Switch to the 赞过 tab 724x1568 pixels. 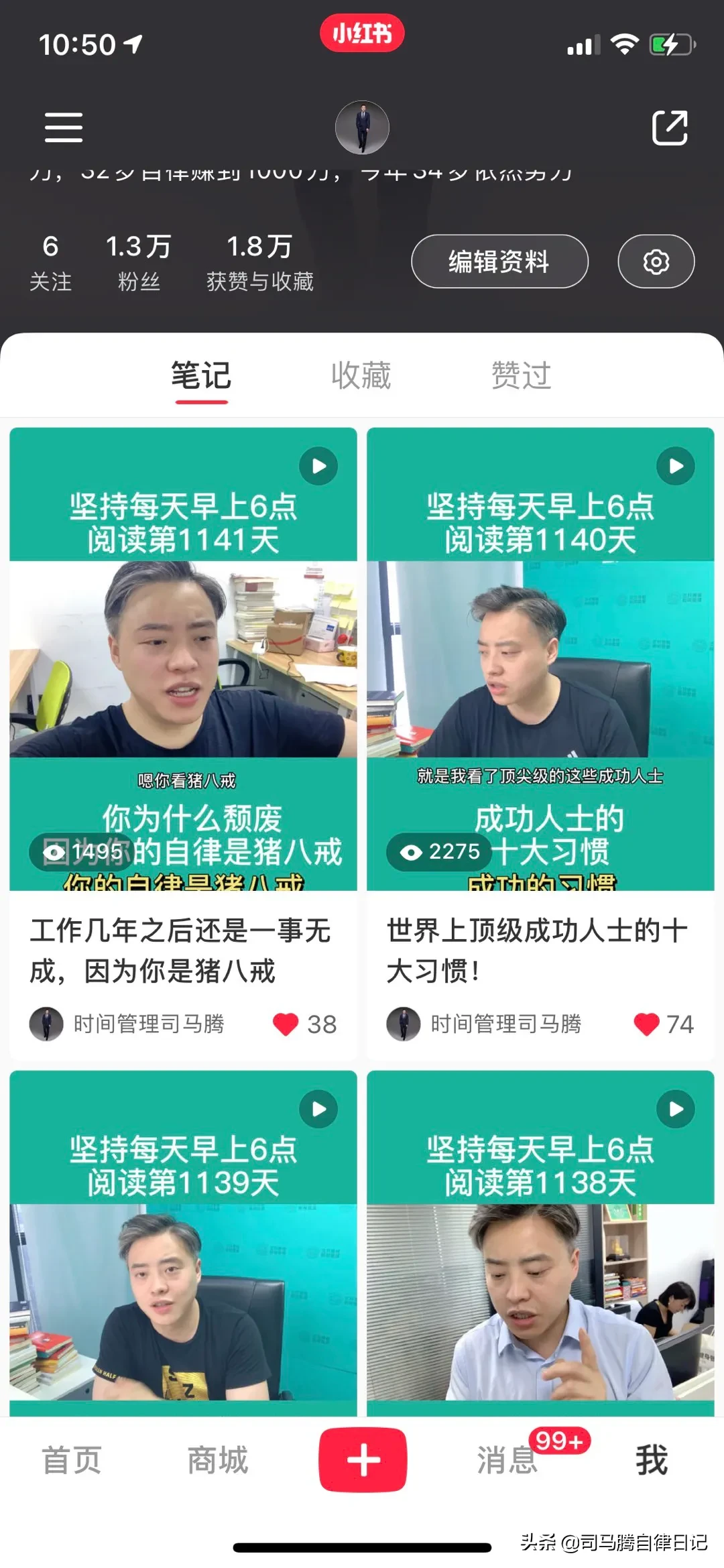(521, 375)
